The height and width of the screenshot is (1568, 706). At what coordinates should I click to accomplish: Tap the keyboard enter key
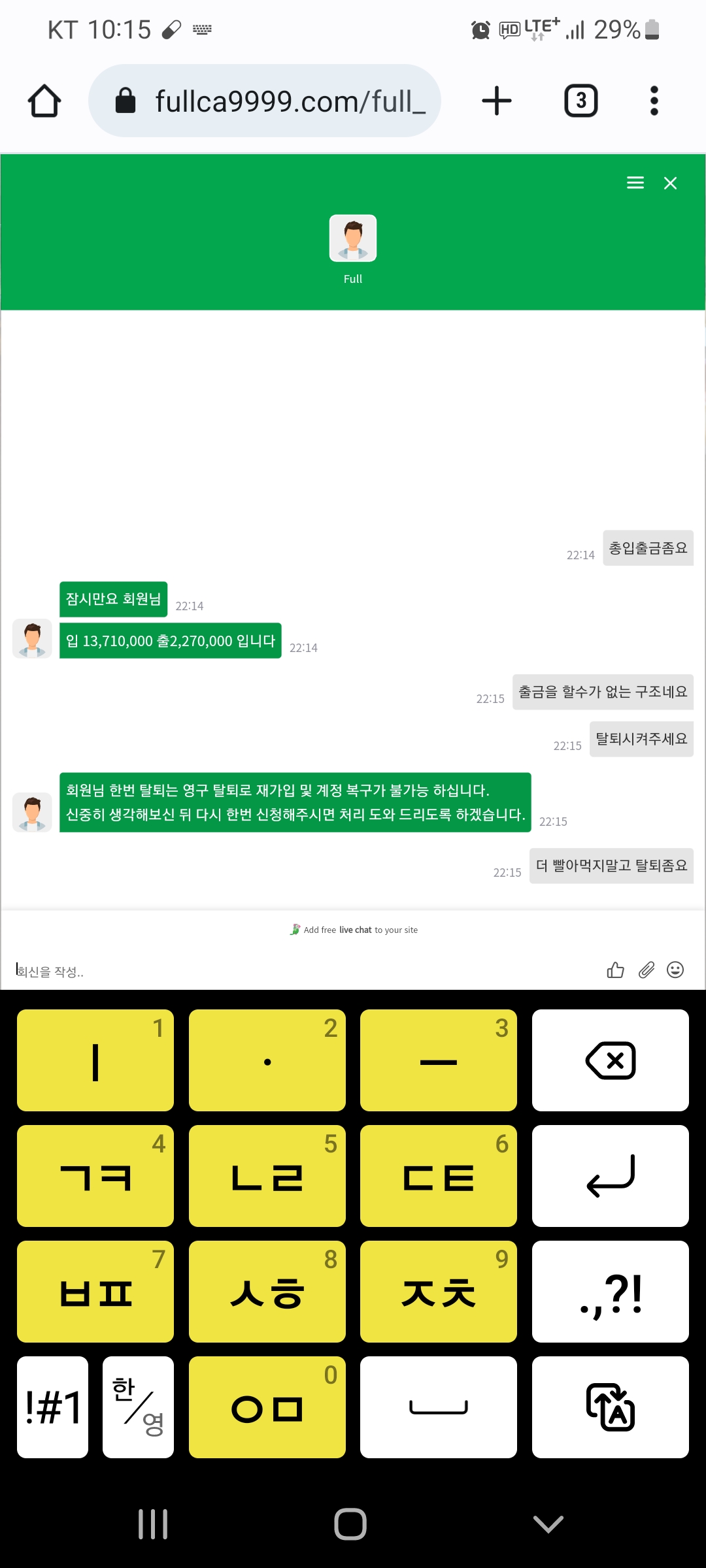click(611, 1176)
